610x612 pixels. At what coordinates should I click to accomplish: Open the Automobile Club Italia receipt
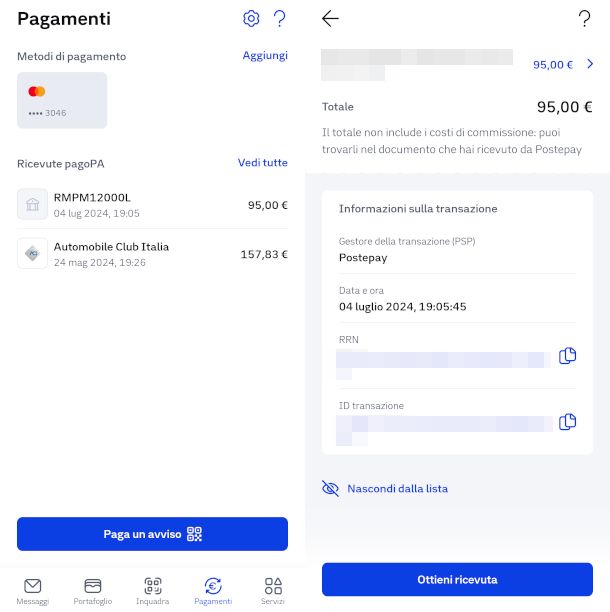[x=152, y=254]
